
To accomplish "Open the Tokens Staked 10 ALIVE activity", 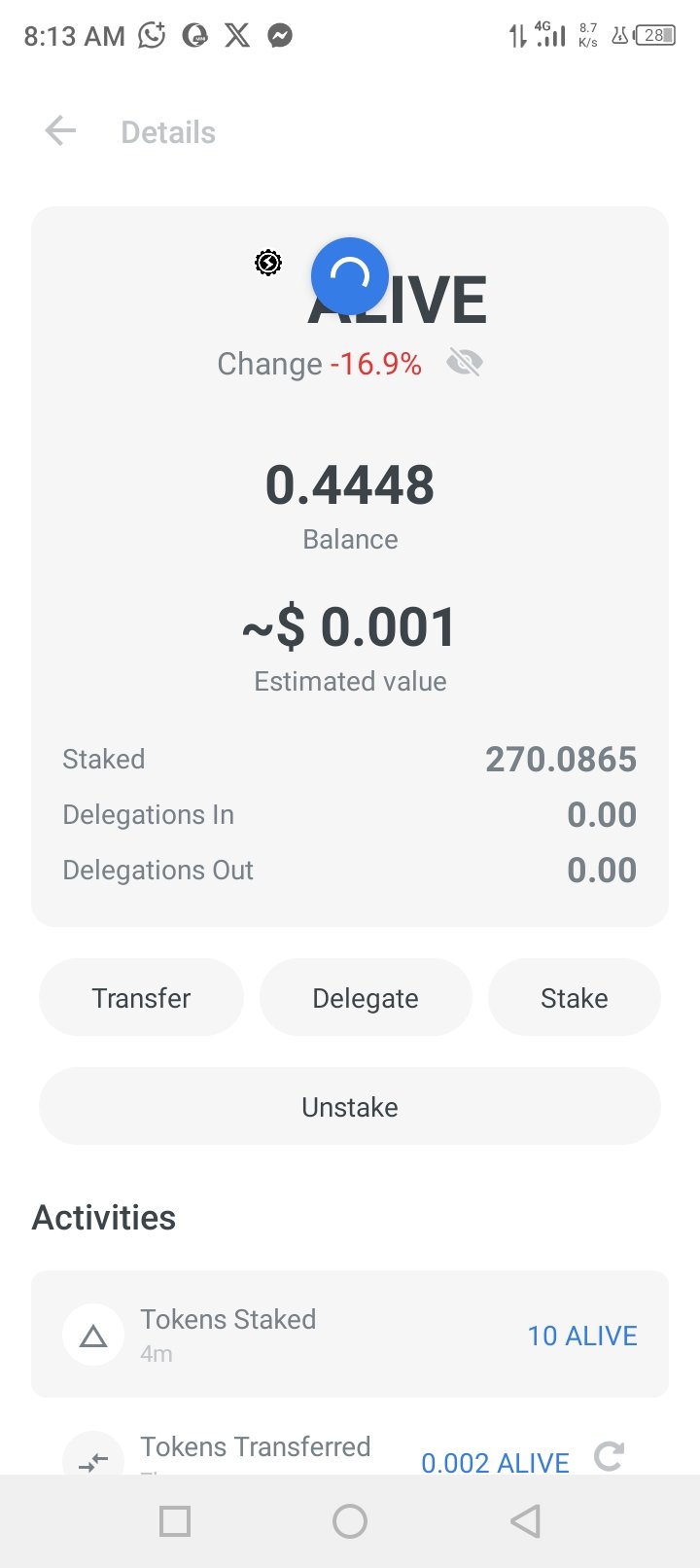I will [350, 1335].
